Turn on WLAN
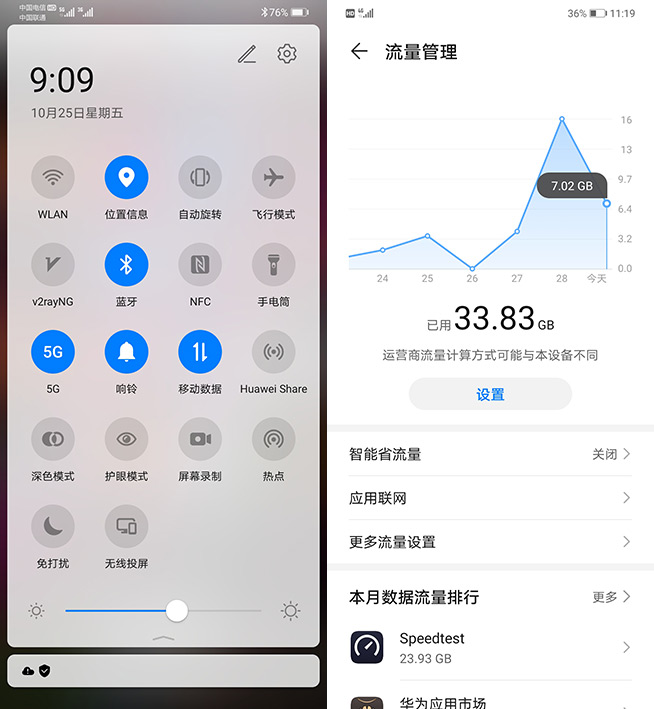Viewport: 654px width, 709px height. pos(53,178)
